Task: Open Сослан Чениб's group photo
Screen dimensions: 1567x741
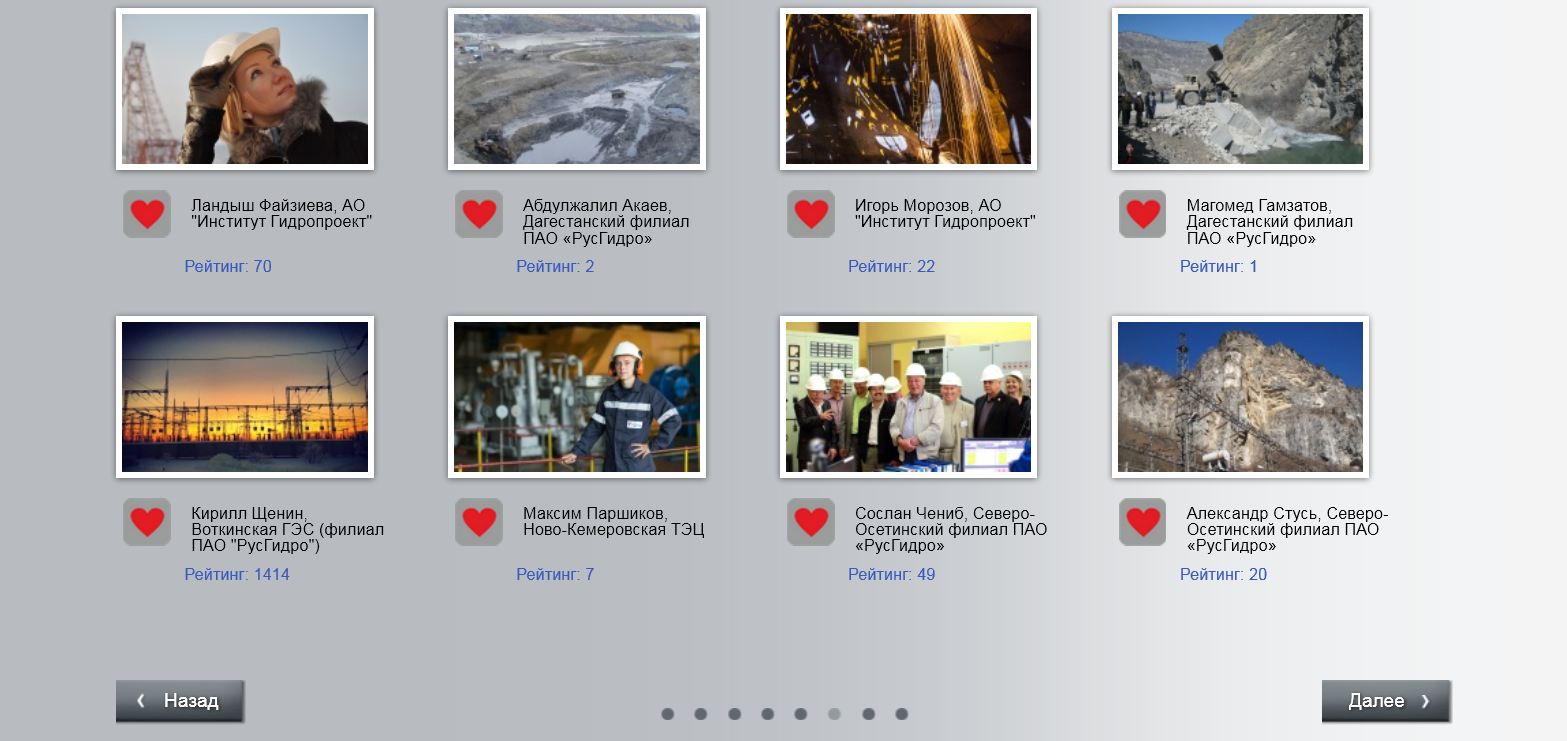Action: pyautogui.click(x=908, y=397)
